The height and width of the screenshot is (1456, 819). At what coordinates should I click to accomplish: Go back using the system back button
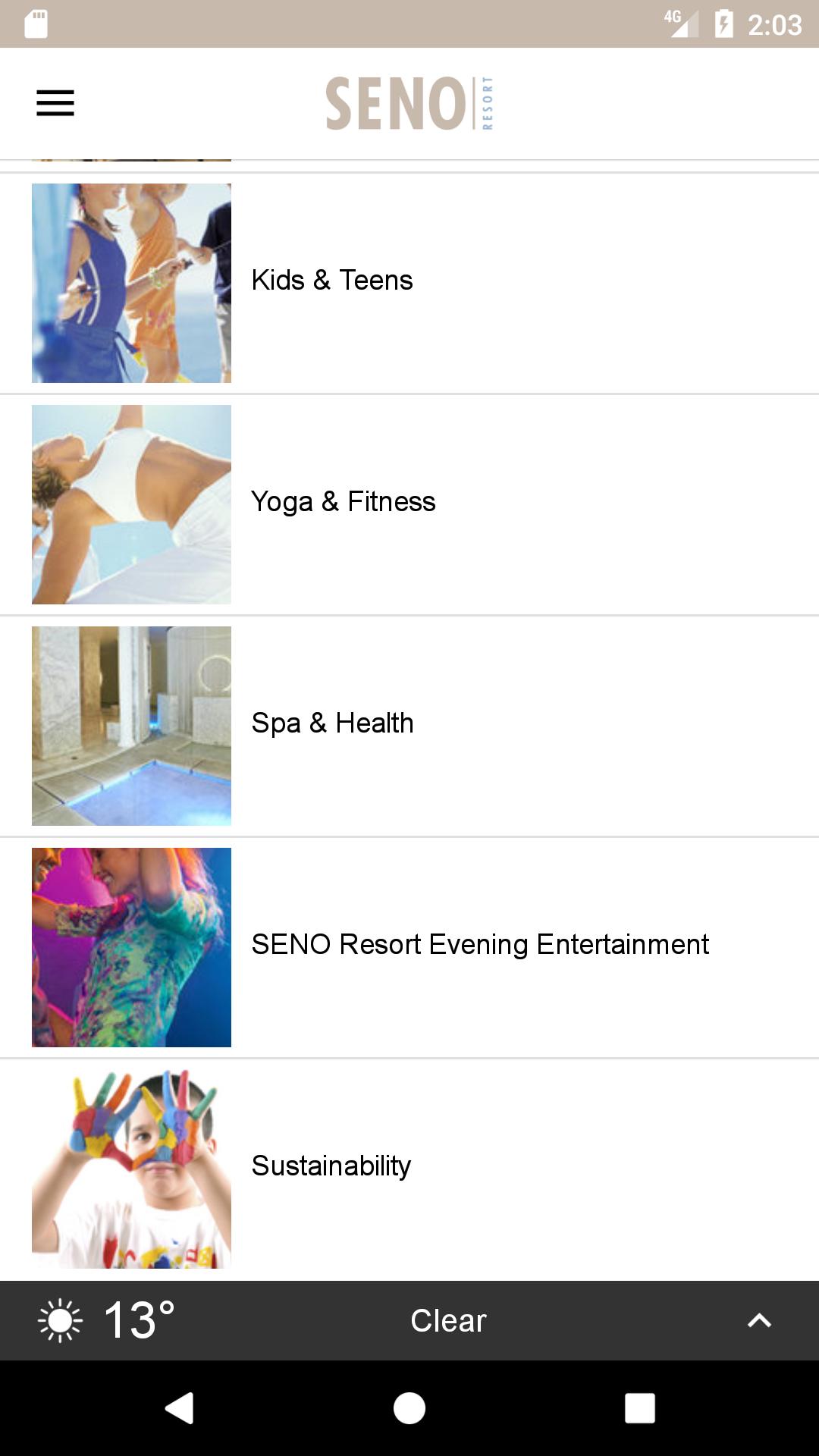[180, 1408]
